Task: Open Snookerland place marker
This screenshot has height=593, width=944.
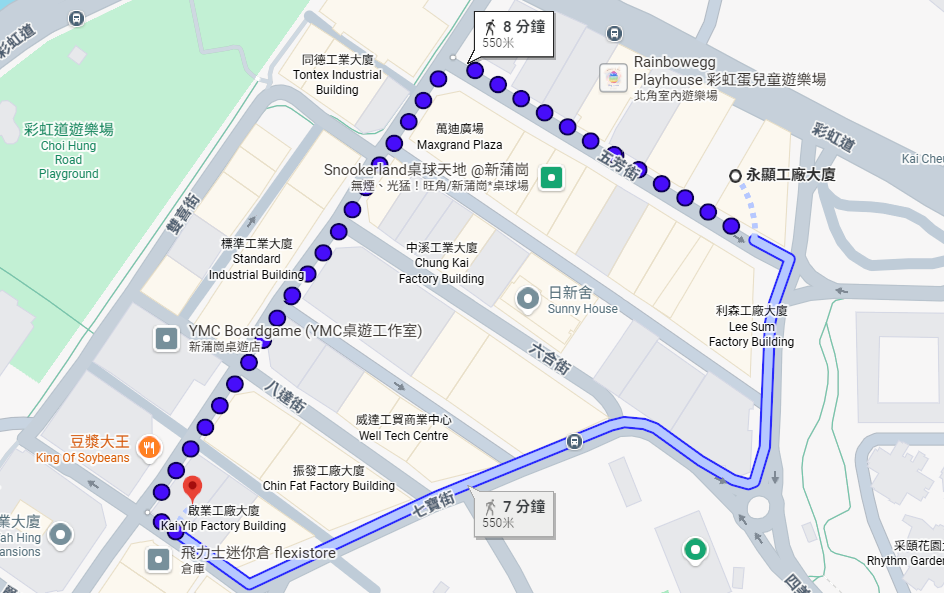Action: 551,179
